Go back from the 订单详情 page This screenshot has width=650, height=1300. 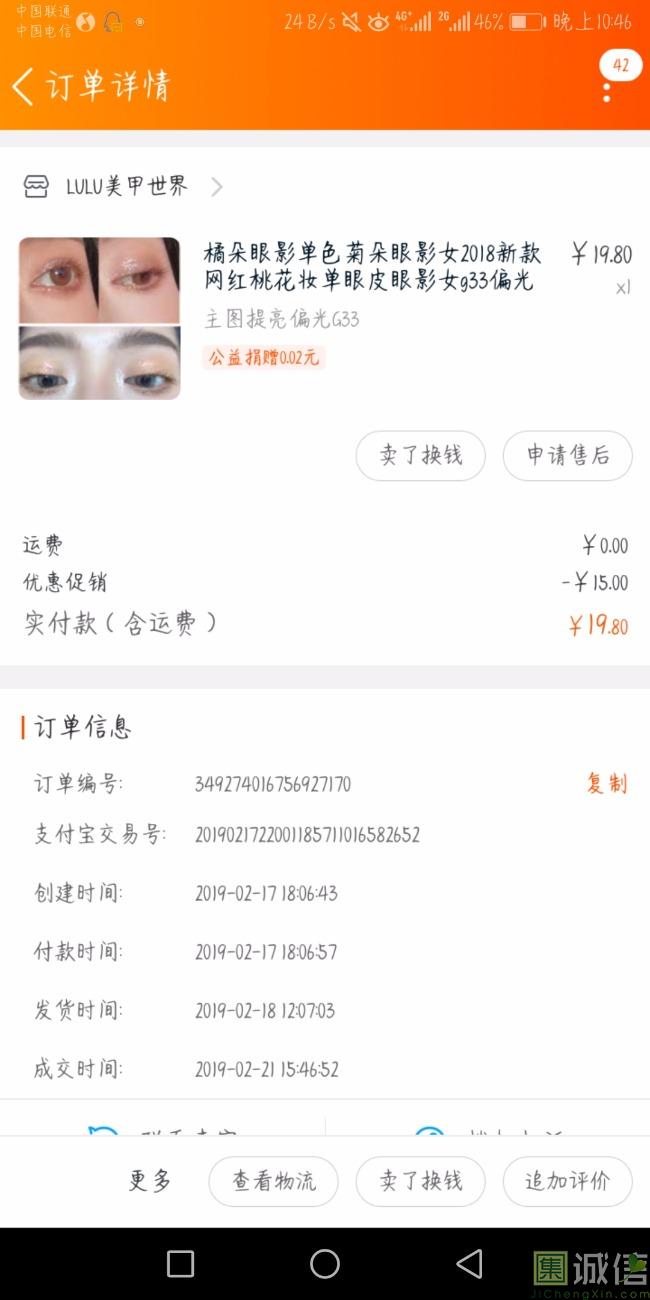[x=24, y=86]
